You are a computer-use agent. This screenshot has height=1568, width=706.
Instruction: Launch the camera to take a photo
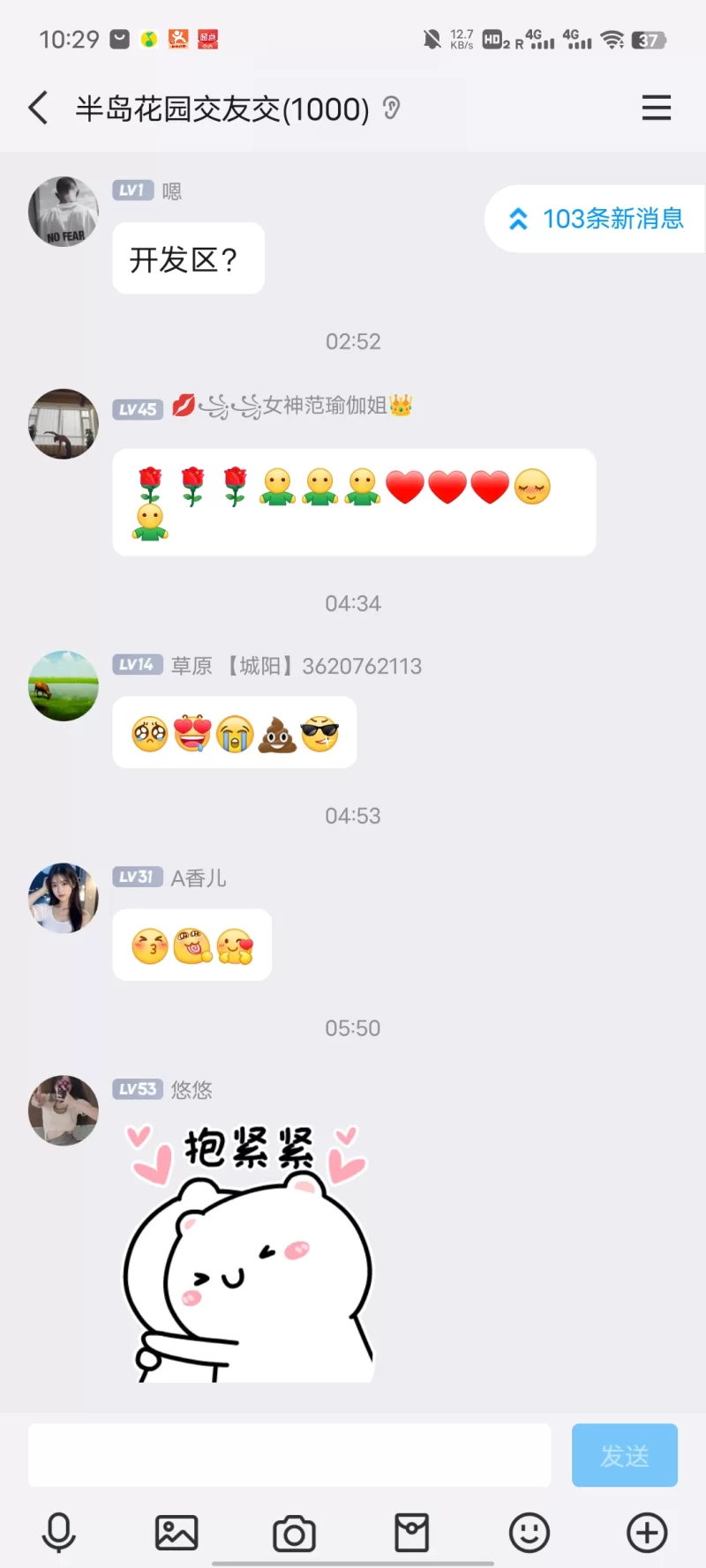294,1533
